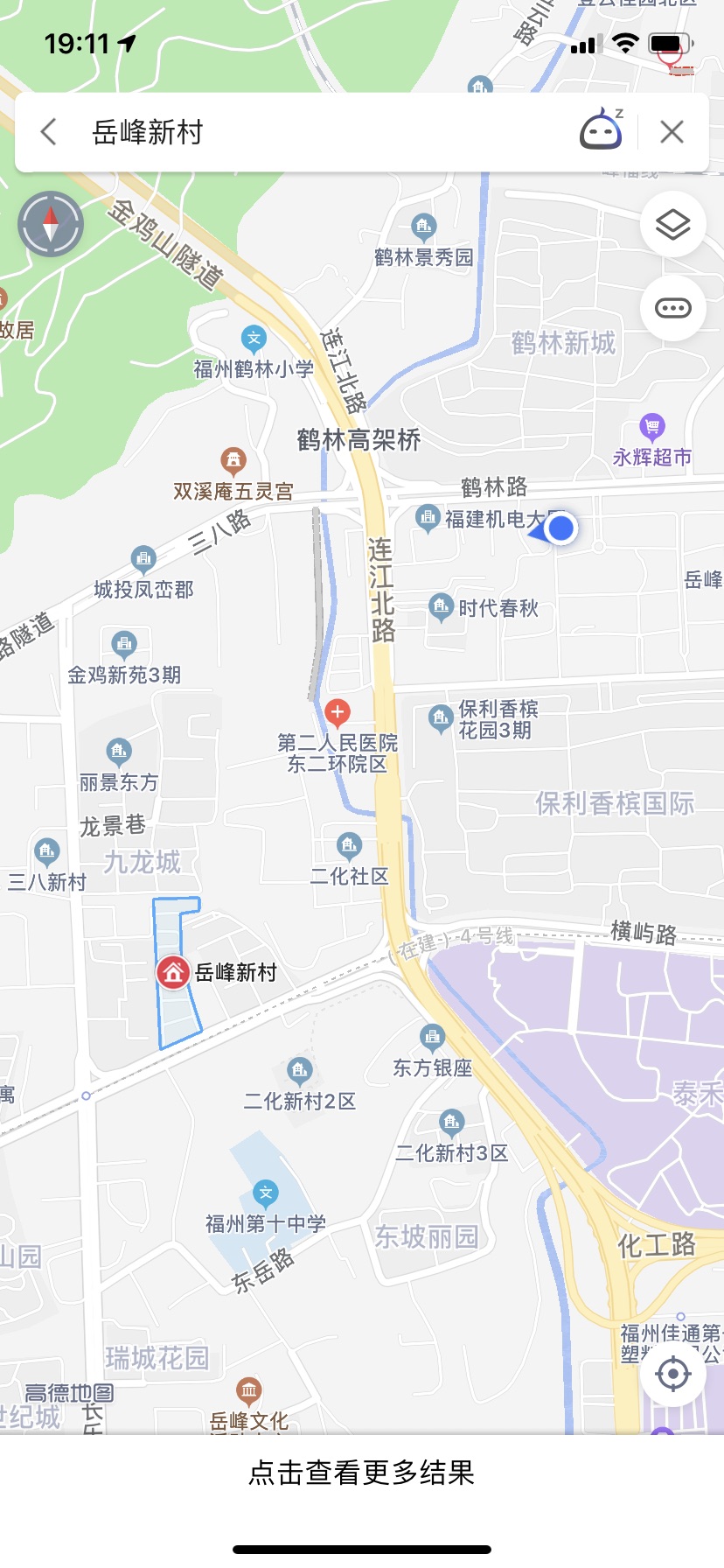The width and height of the screenshot is (724, 1568).
Task: View more results via 点击查看更多结果
Action: [x=362, y=1473]
